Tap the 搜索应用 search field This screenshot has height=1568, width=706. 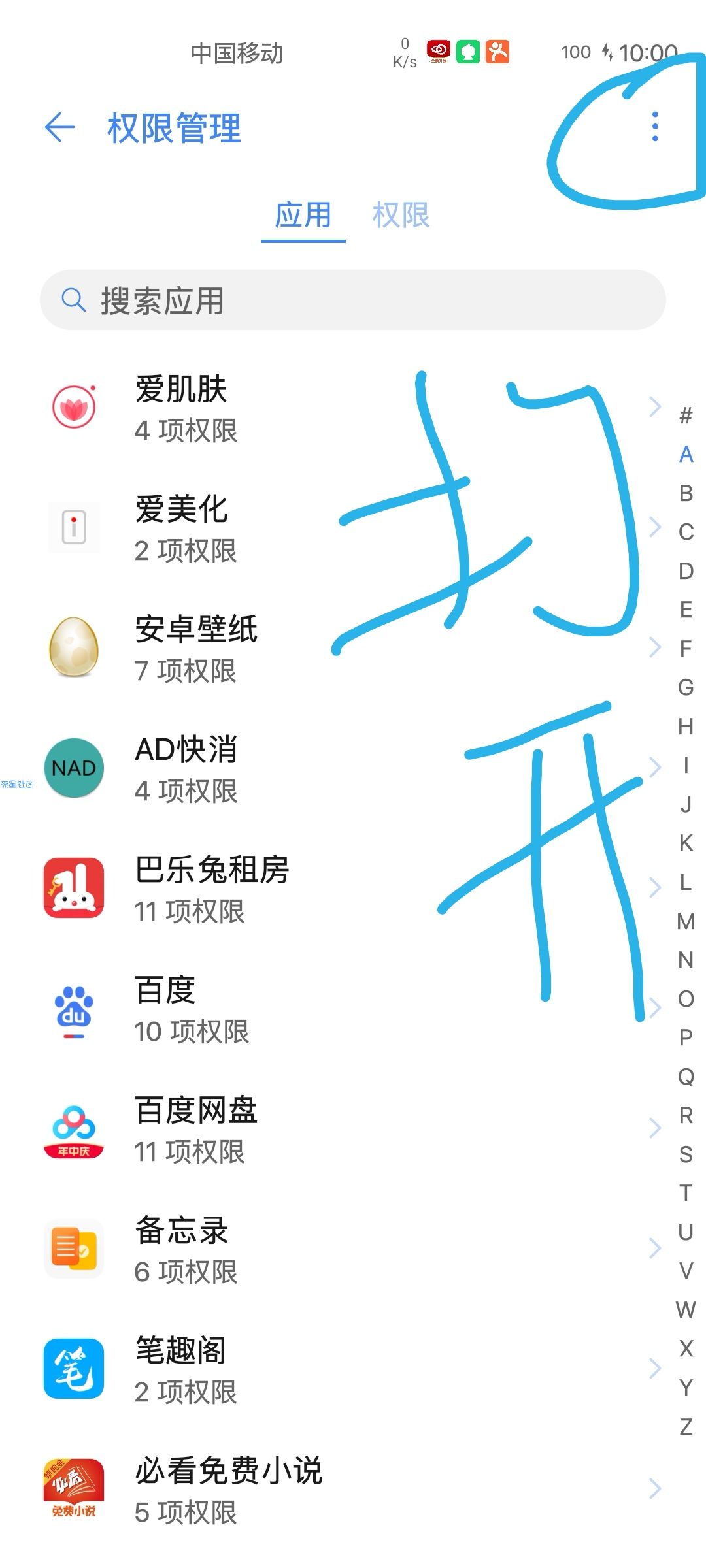click(353, 301)
